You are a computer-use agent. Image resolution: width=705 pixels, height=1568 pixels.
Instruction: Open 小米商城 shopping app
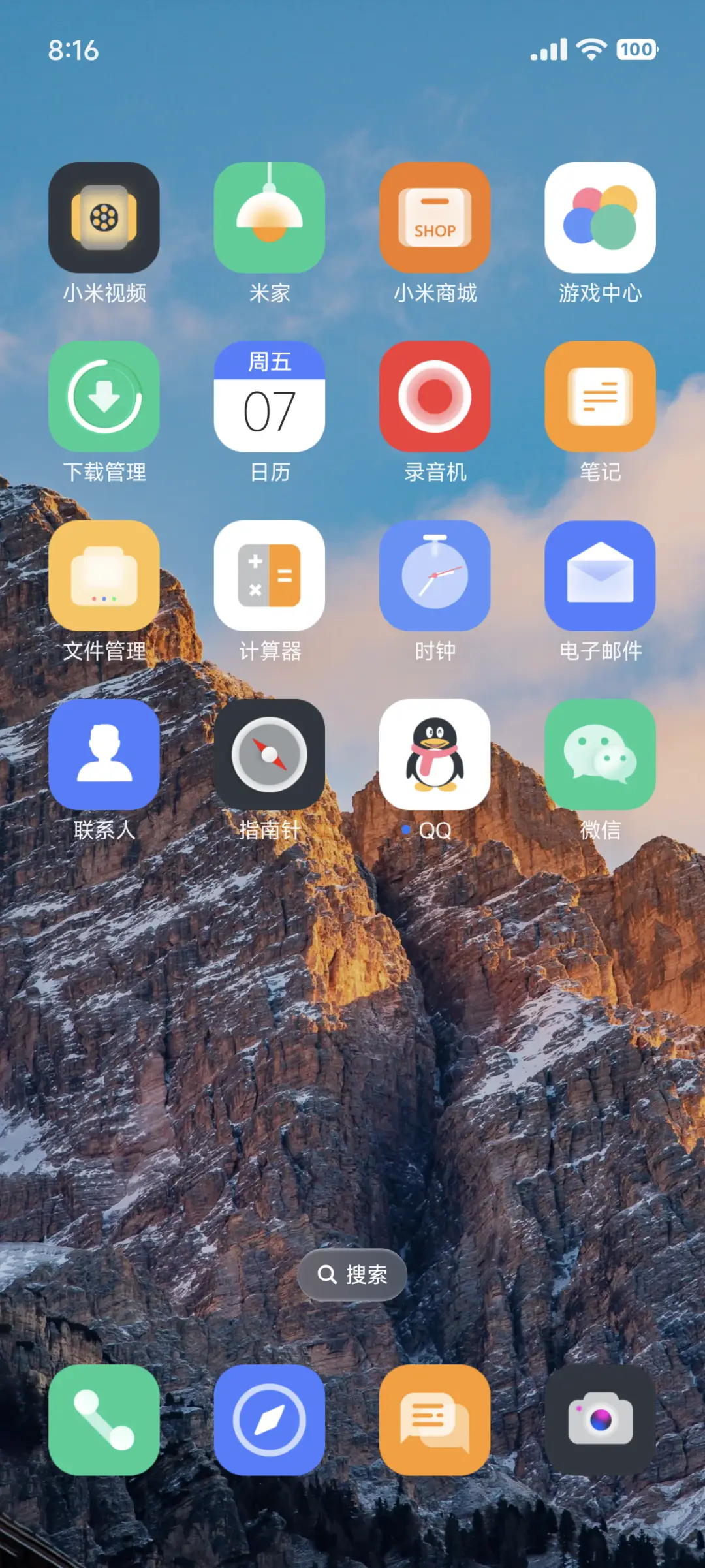click(435, 218)
